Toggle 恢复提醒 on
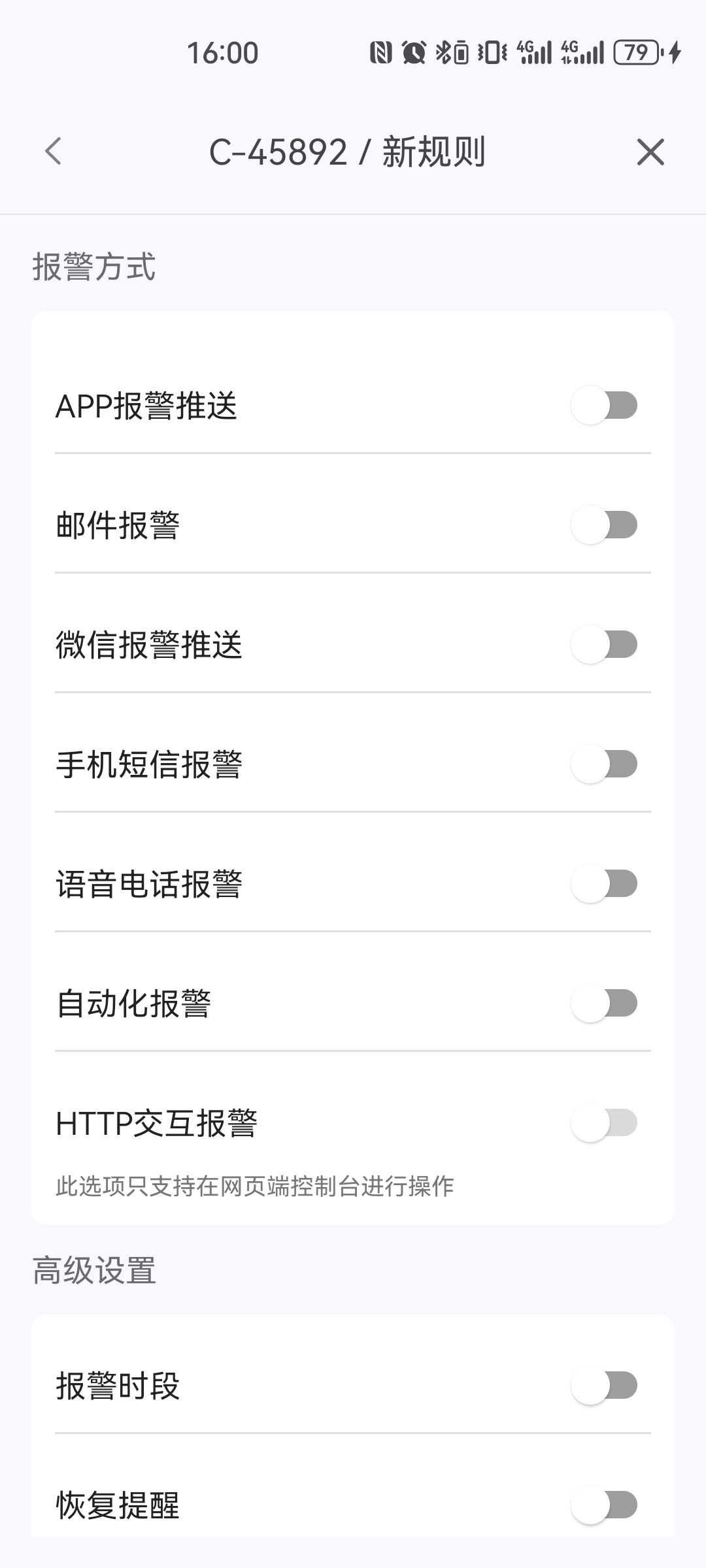 click(604, 1505)
